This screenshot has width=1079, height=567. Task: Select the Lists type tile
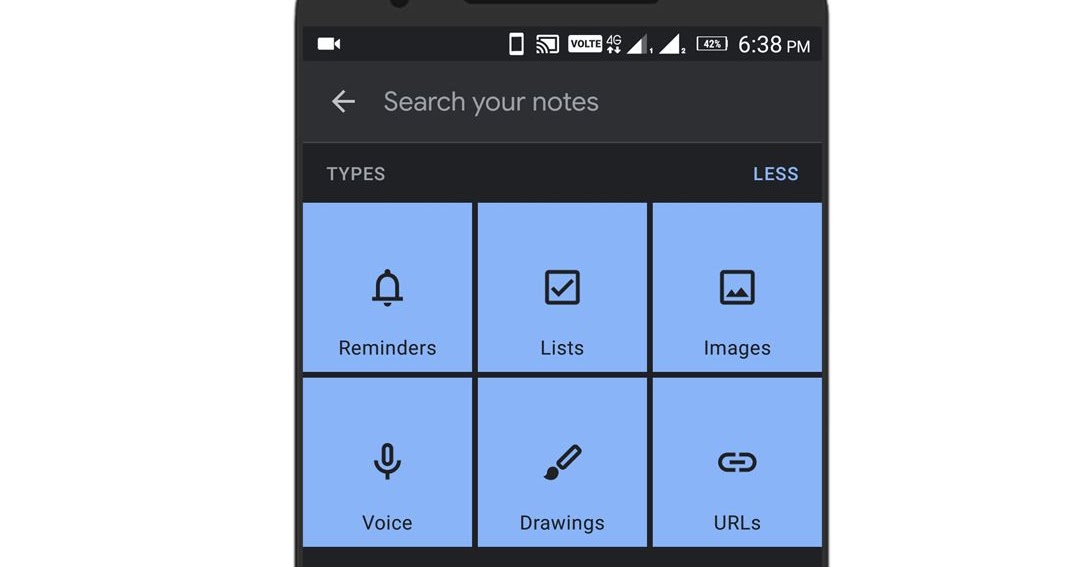tap(562, 287)
